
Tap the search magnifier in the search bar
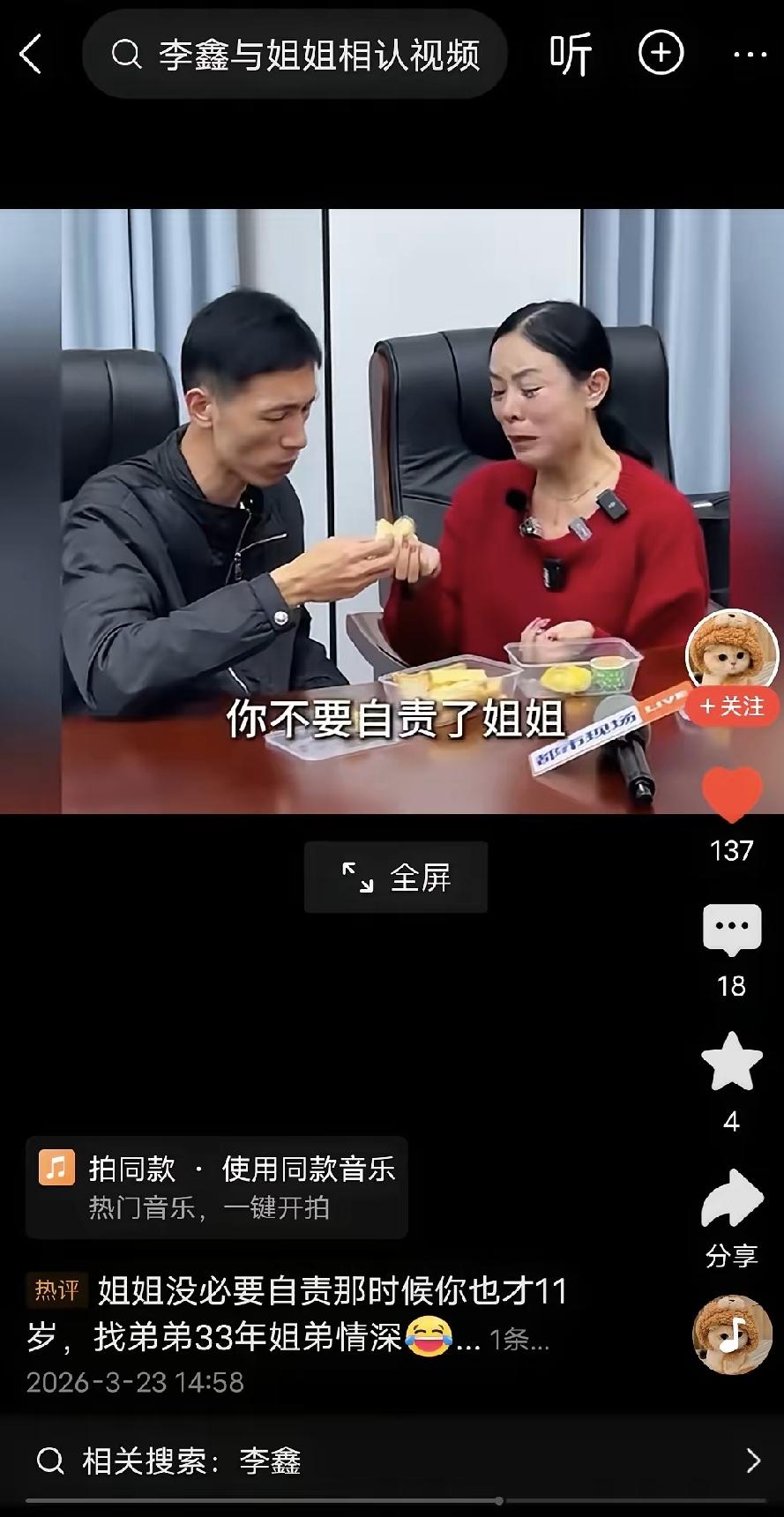point(128,55)
